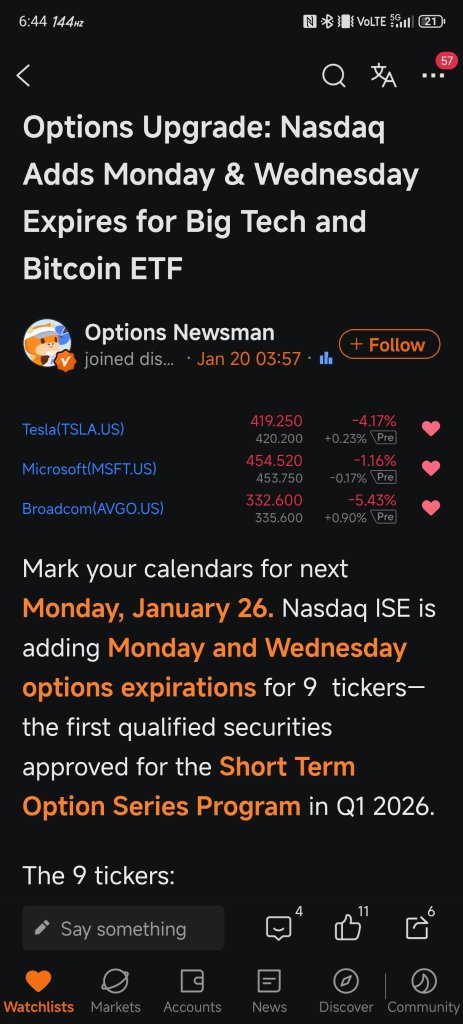The width and height of the screenshot is (463, 1024).
Task: Open the search icon in the top bar
Action: [334, 76]
